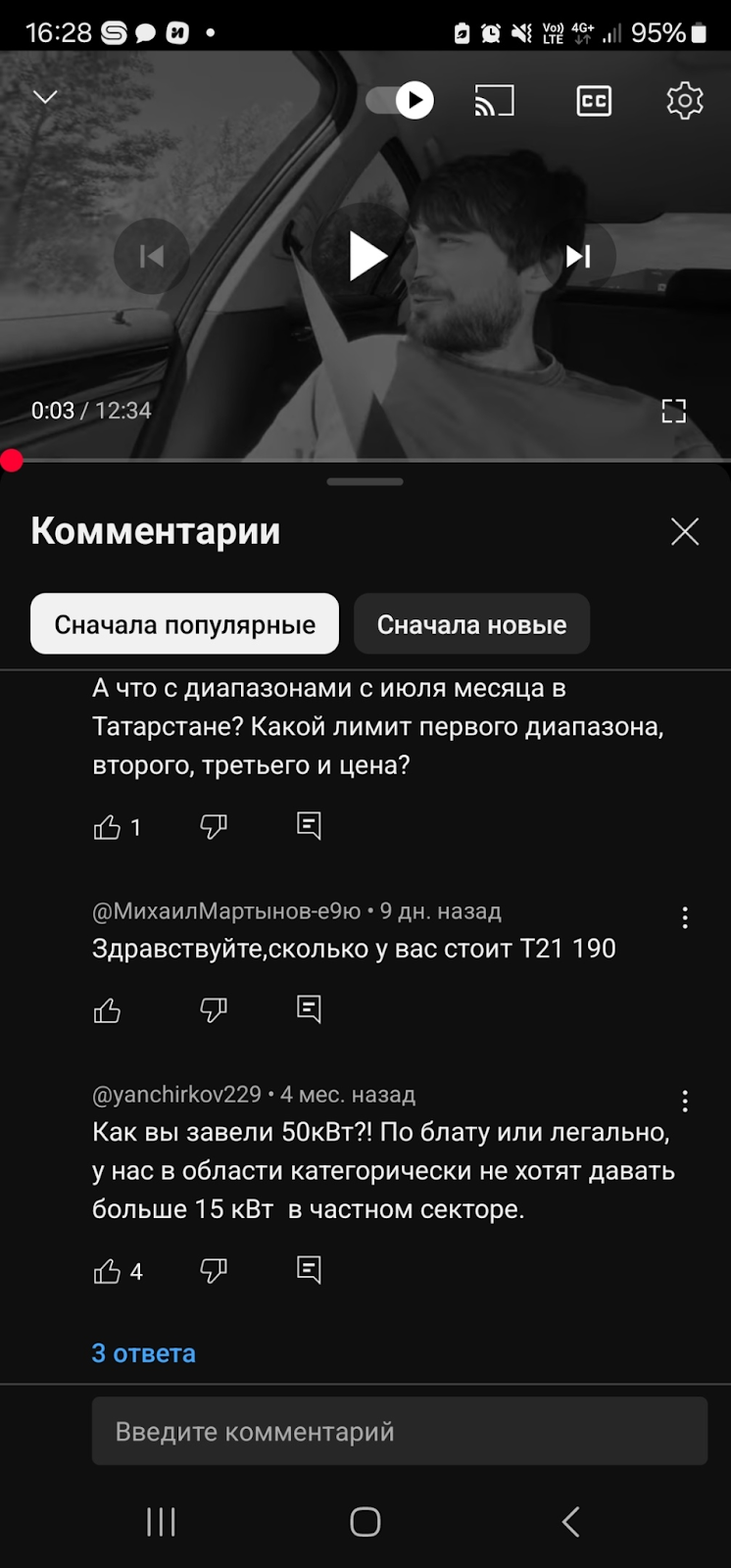Dislike yanchirkov229's comment
Screen dimensions: 731x1568
[x=213, y=1270]
